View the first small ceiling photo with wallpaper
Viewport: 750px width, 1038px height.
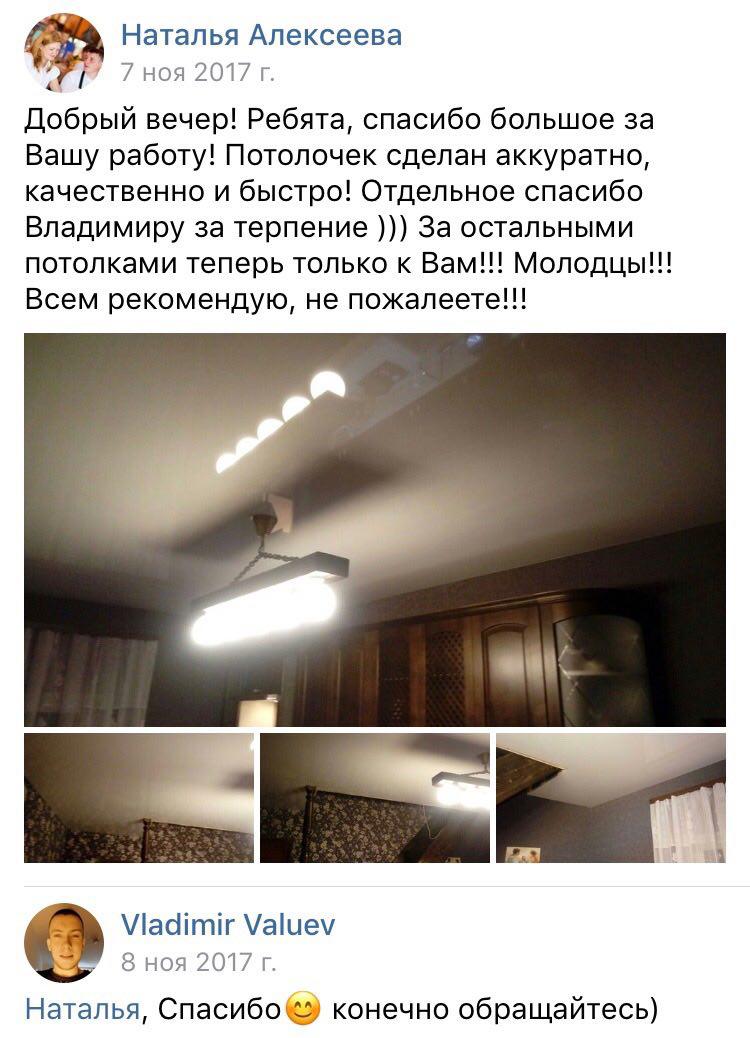(x=139, y=798)
